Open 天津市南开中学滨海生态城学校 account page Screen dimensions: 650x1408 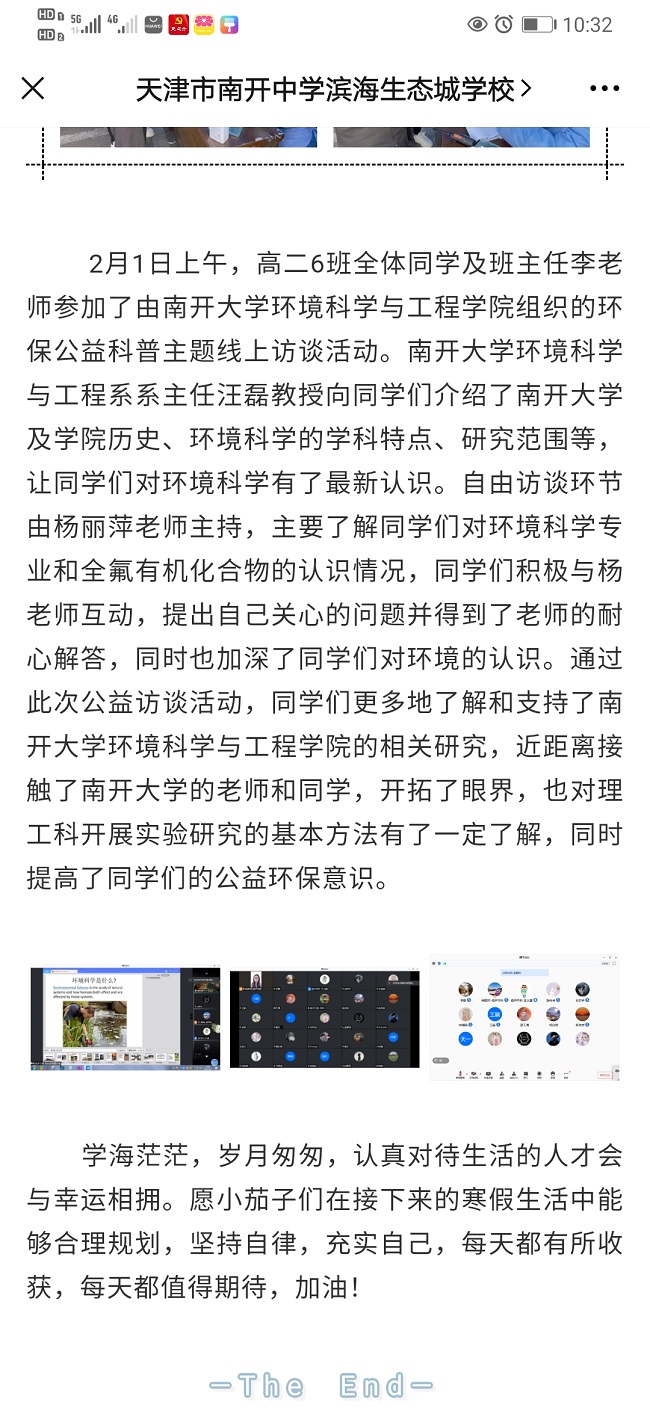coord(333,90)
